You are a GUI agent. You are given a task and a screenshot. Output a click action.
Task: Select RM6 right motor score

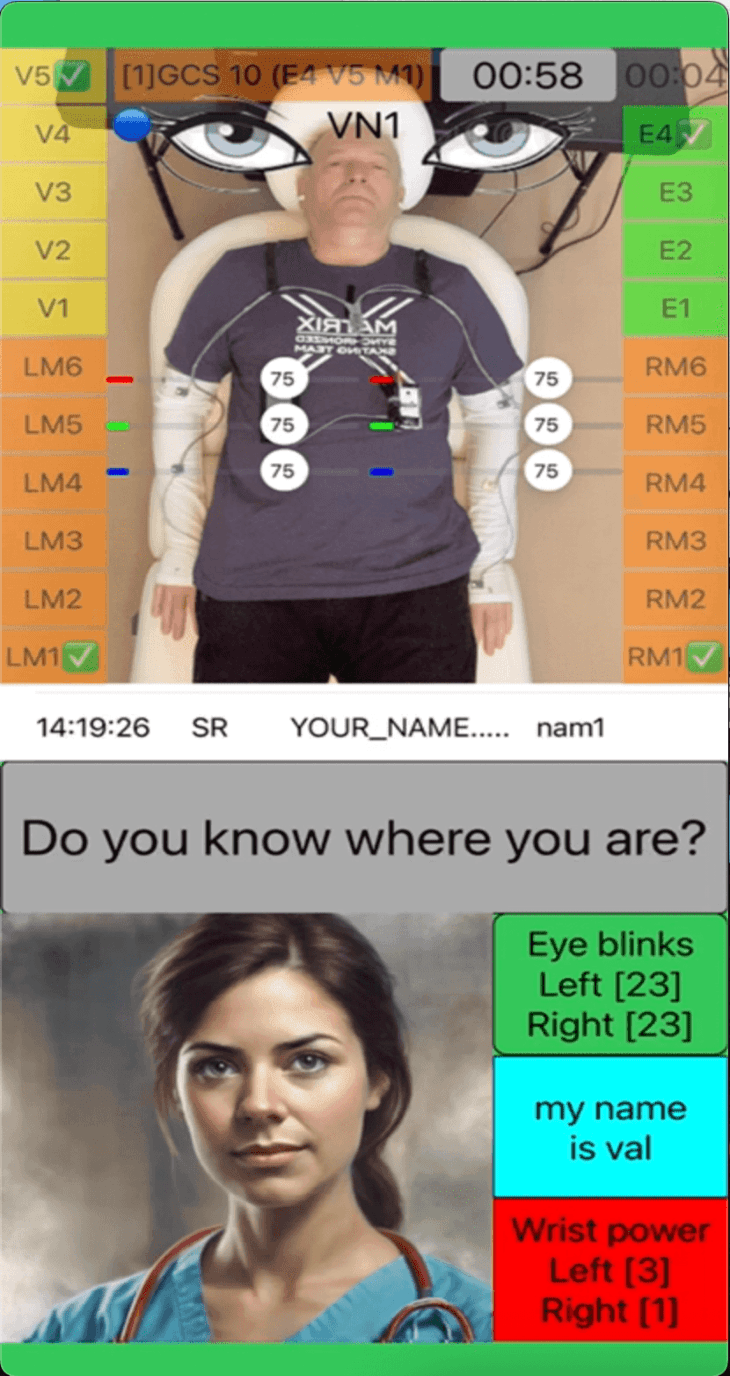[675, 366]
